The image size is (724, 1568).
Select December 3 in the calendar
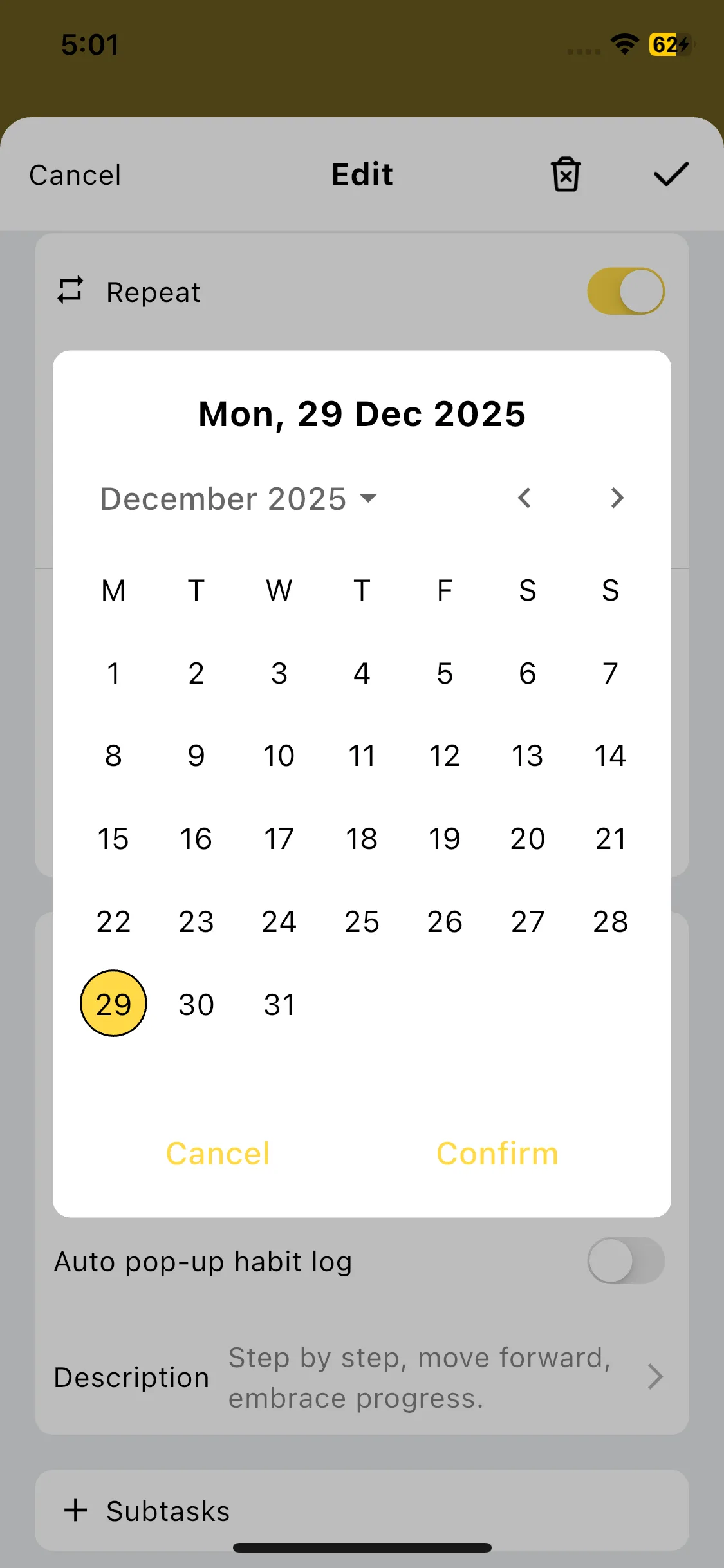point(279,673)
